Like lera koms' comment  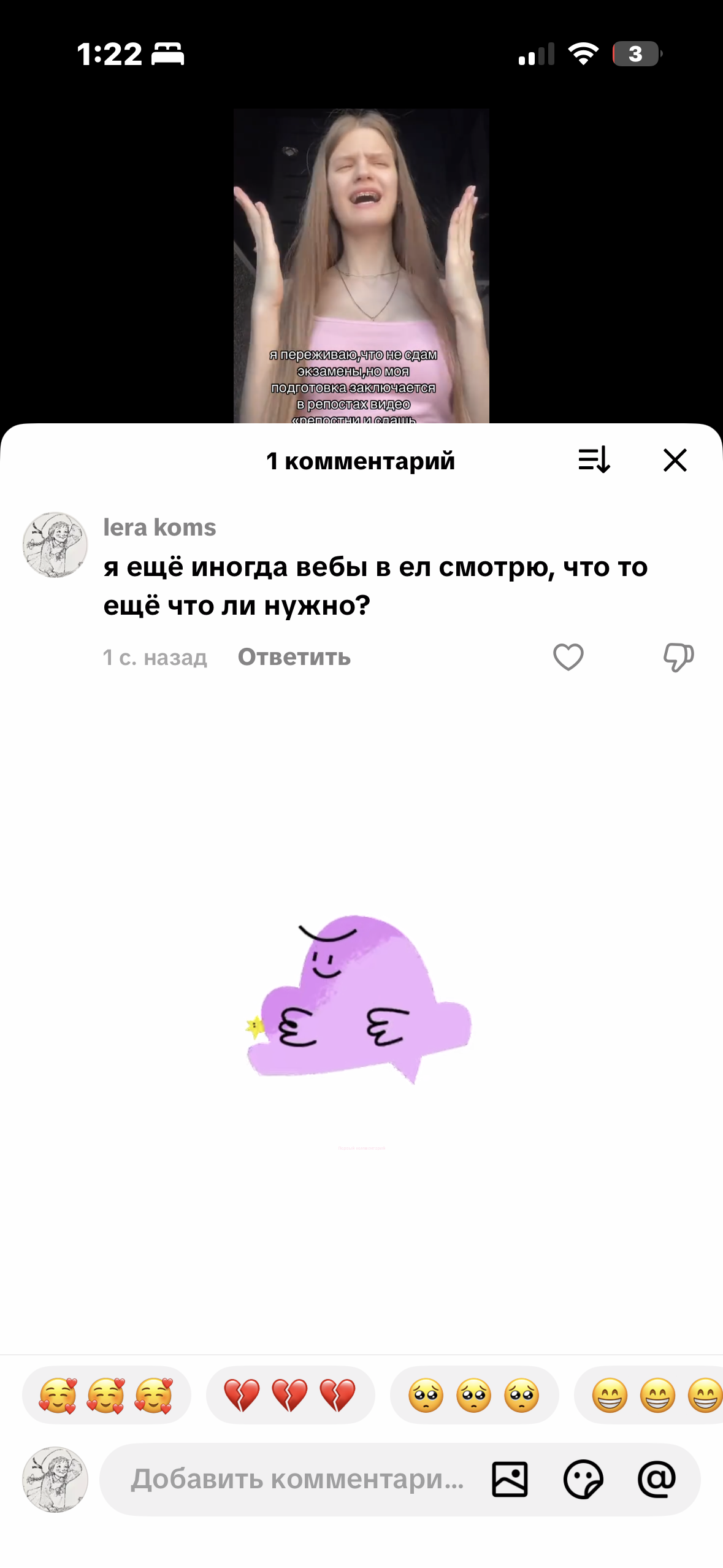pyautogui.click(x=568, y=657)
